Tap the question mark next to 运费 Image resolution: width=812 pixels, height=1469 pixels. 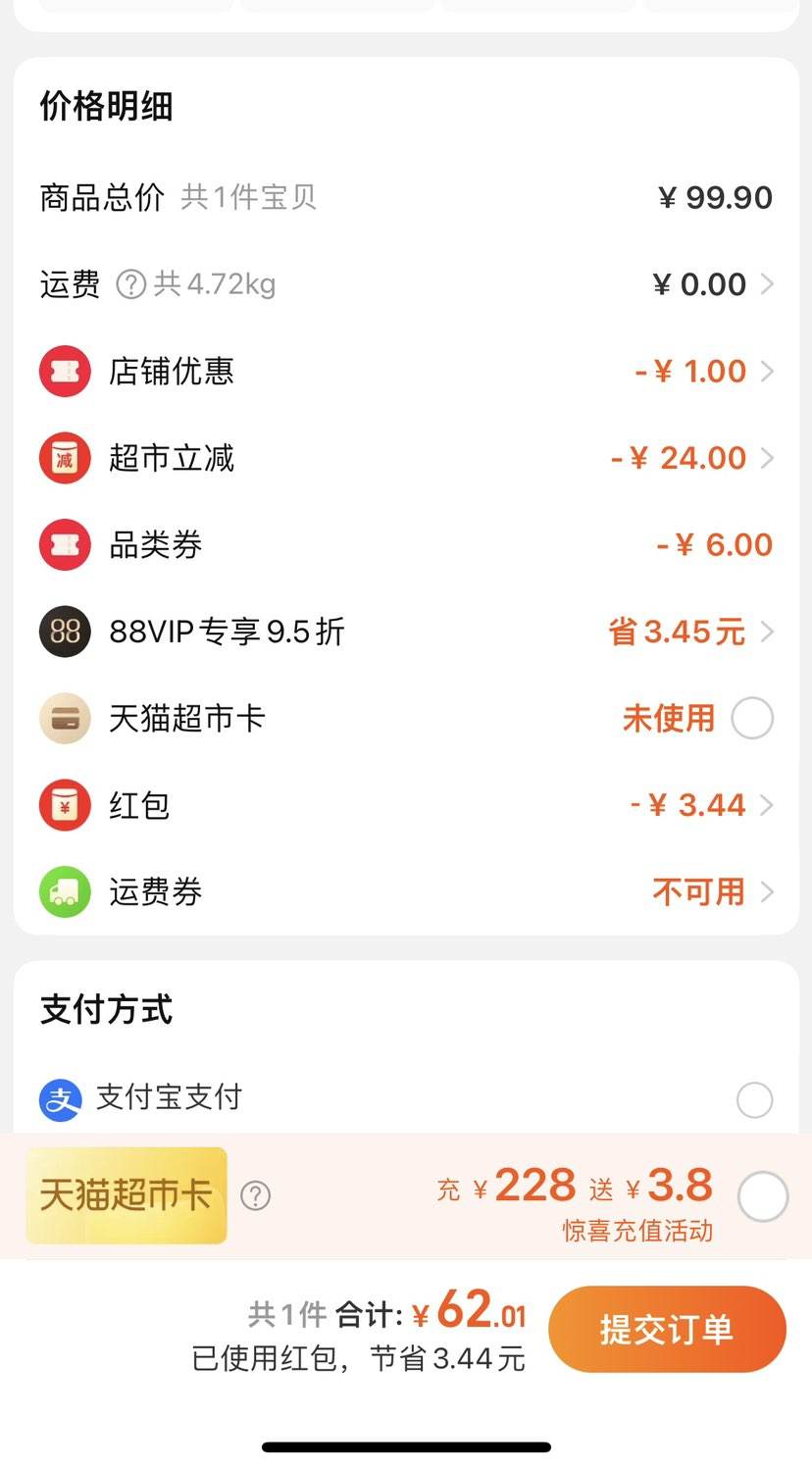pyautogui.click(x=131, y=284)
